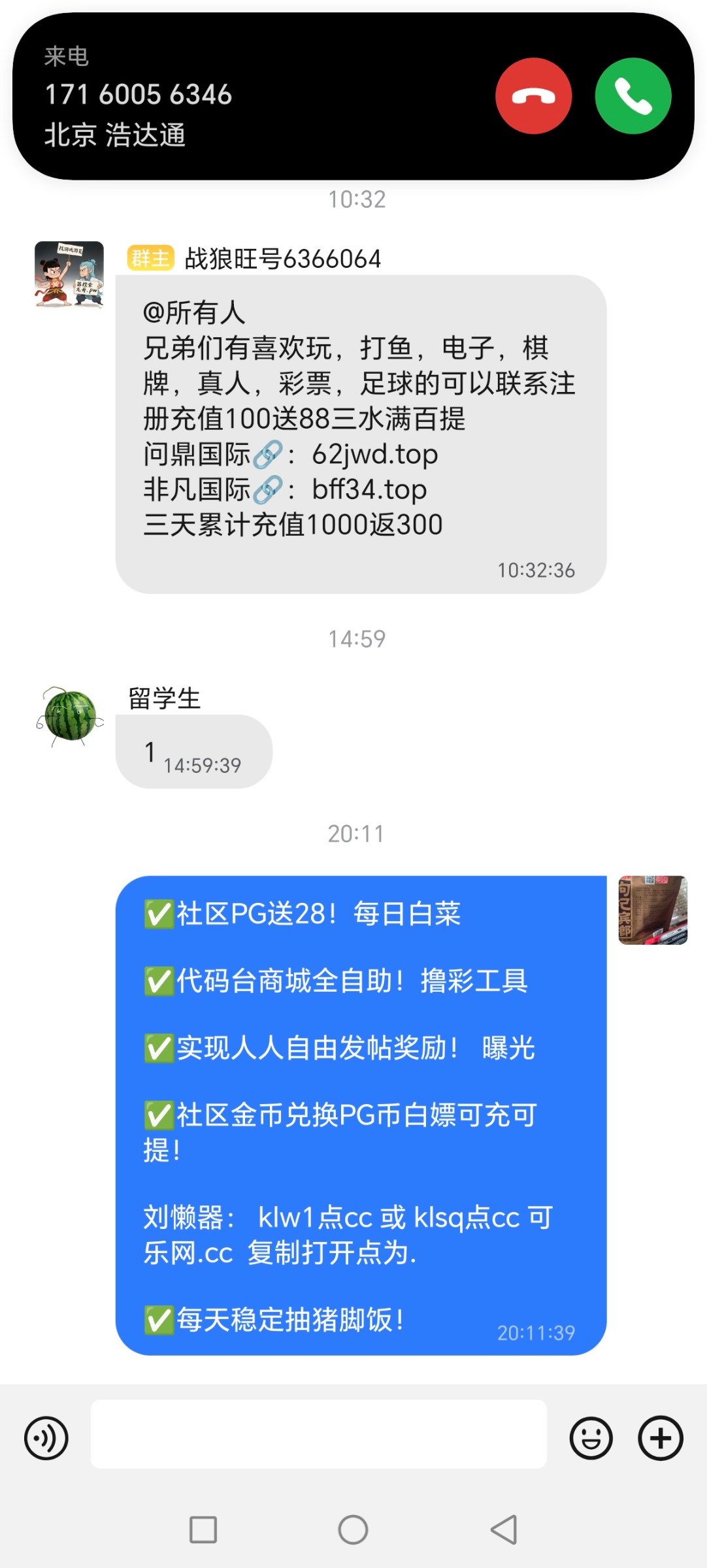707x1568 pixels.
Task: Decline the call with the red hang-up icon
Action: 534,95
